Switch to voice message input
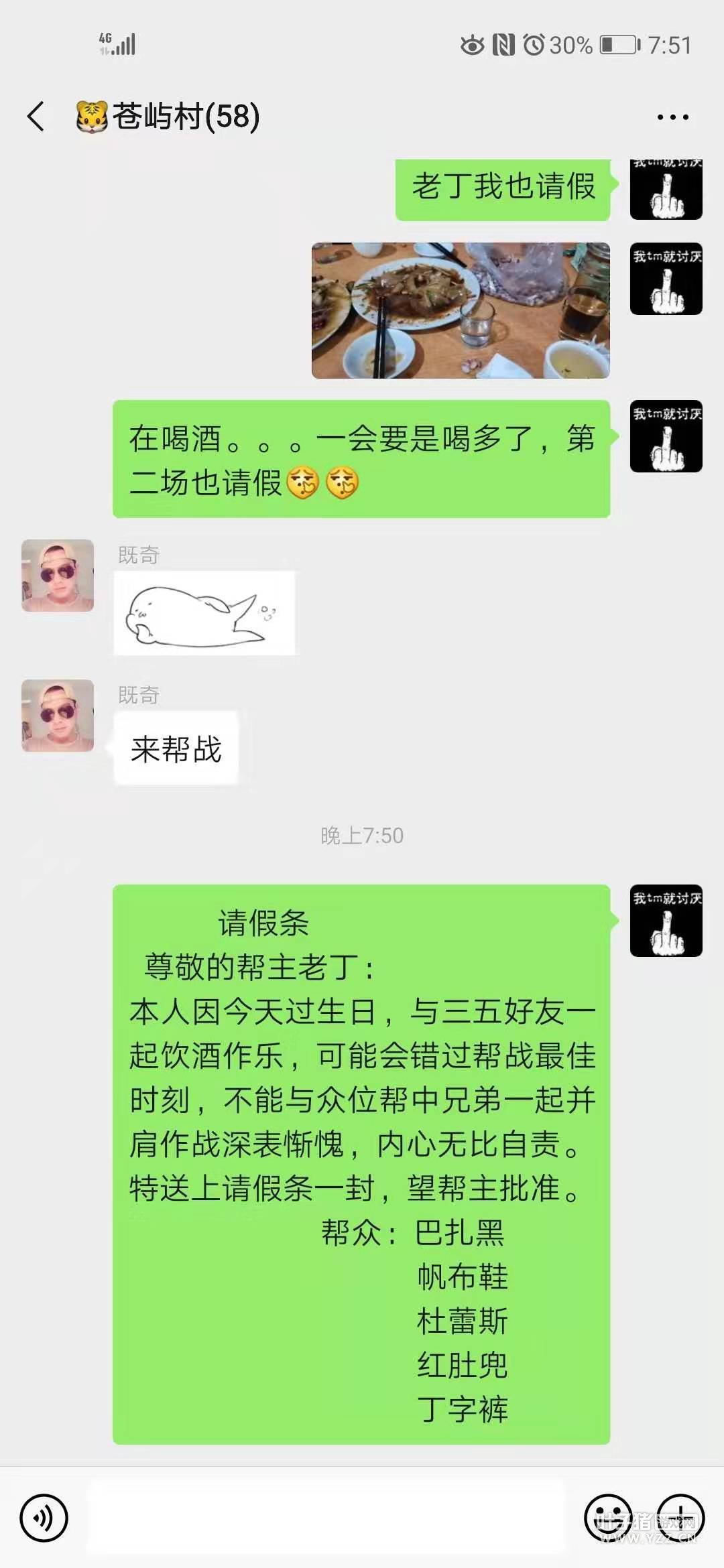The width and height of the screenshot is (724, 1568). point(44,1518)
